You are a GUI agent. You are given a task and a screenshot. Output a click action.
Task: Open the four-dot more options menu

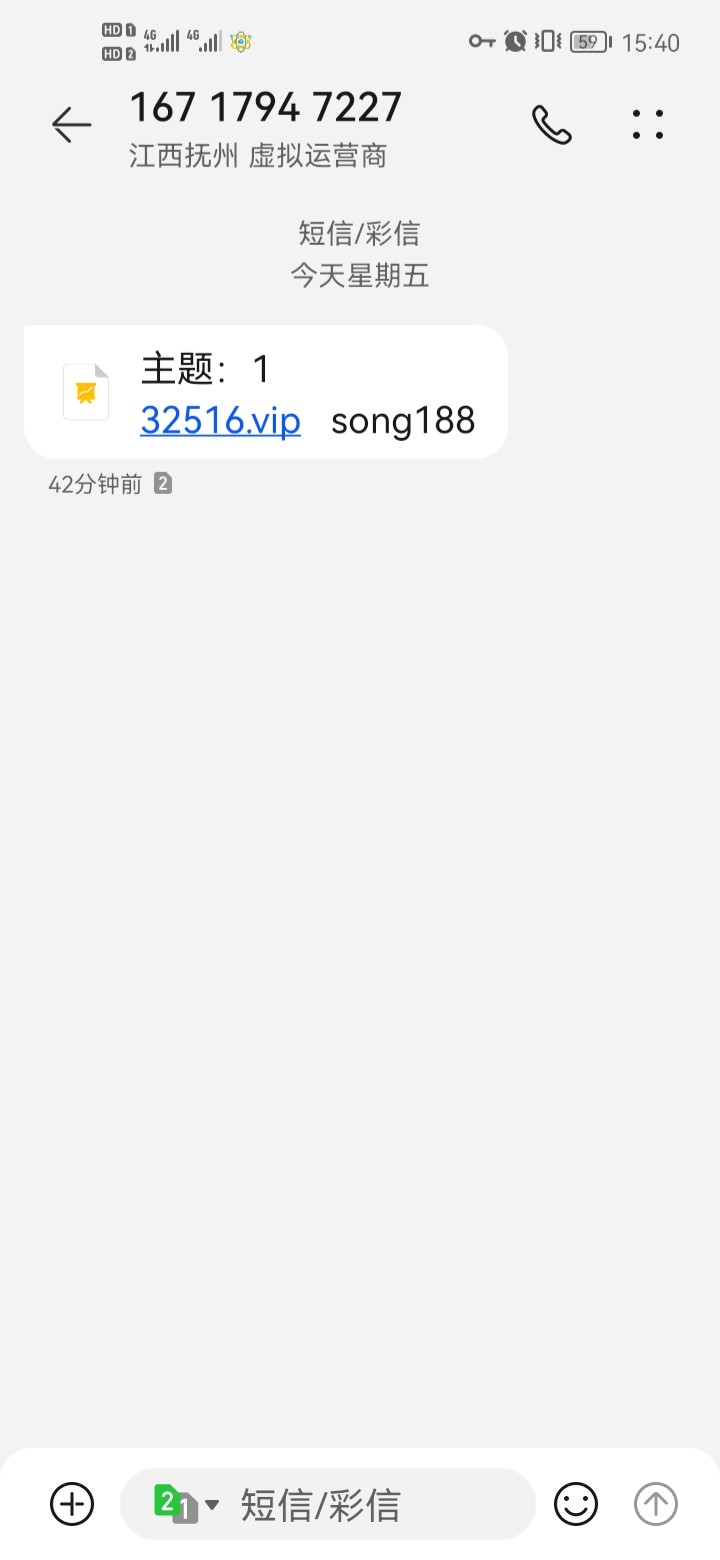(x=648, y=125)
